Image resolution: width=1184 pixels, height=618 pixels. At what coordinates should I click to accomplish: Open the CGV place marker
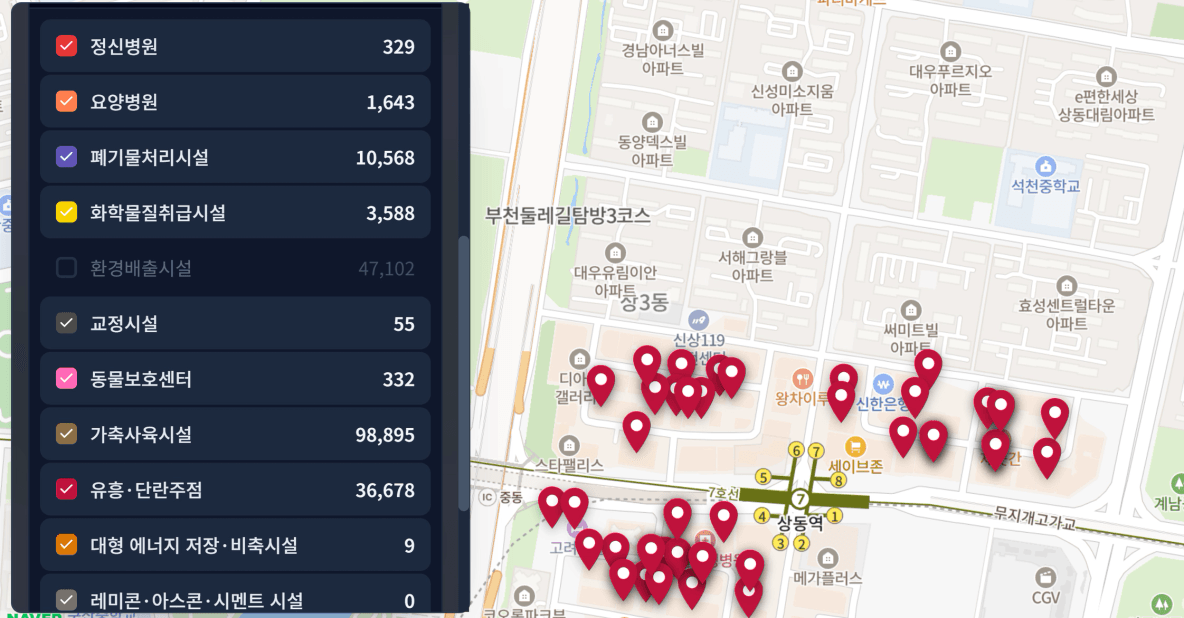[1045, 579]
